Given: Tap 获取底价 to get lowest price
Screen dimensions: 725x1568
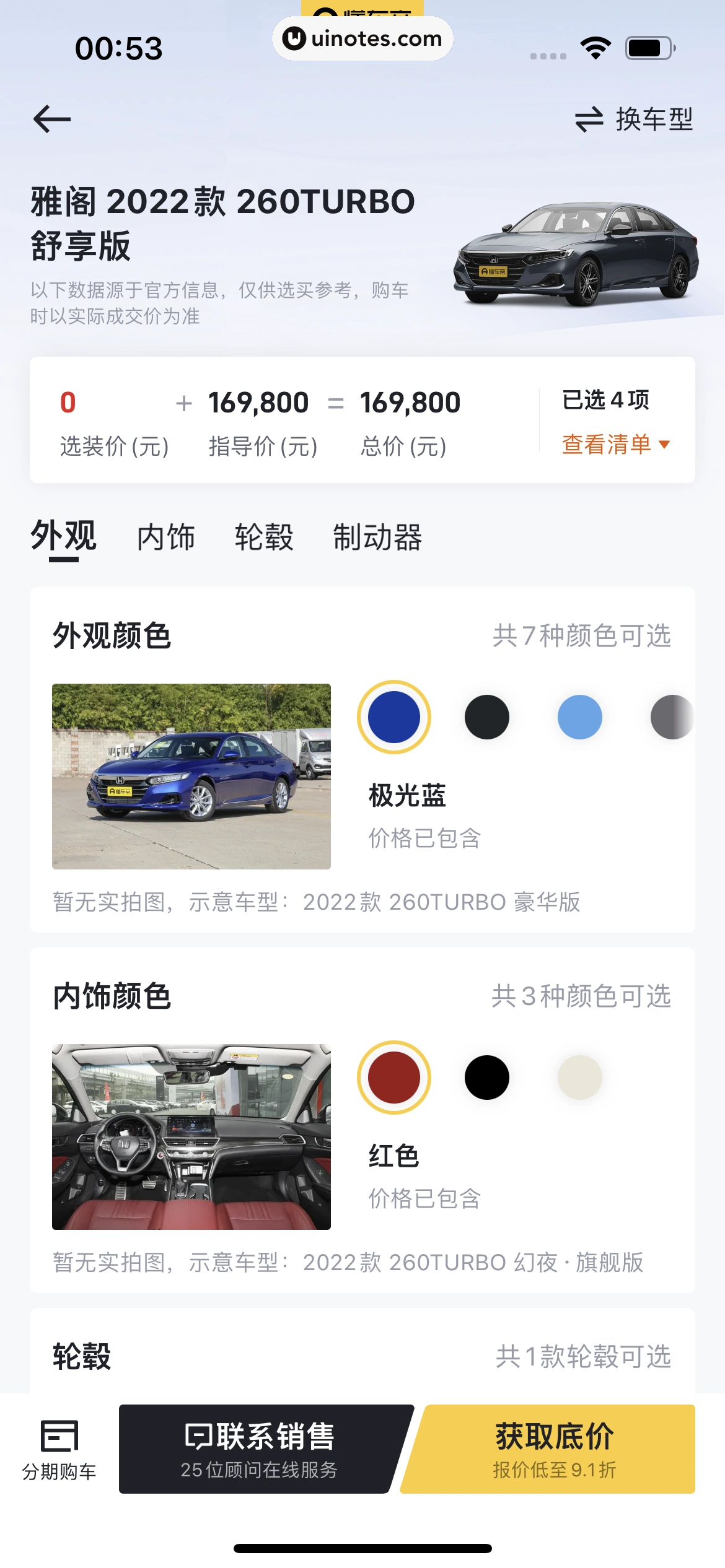Looking at the screenshot, I should click(553, 1449).
